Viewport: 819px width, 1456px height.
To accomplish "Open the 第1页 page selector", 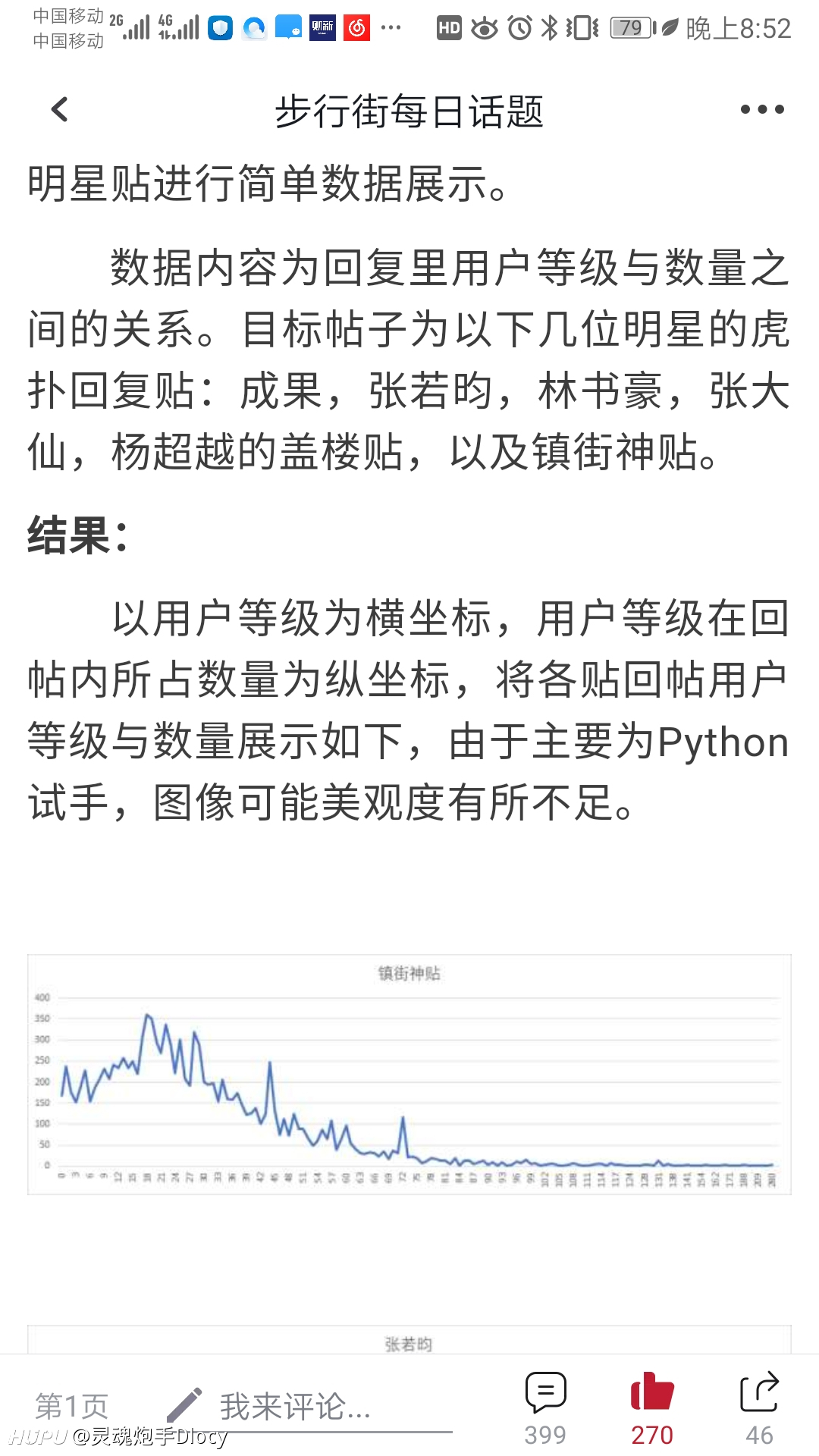I will (72, 1406).
